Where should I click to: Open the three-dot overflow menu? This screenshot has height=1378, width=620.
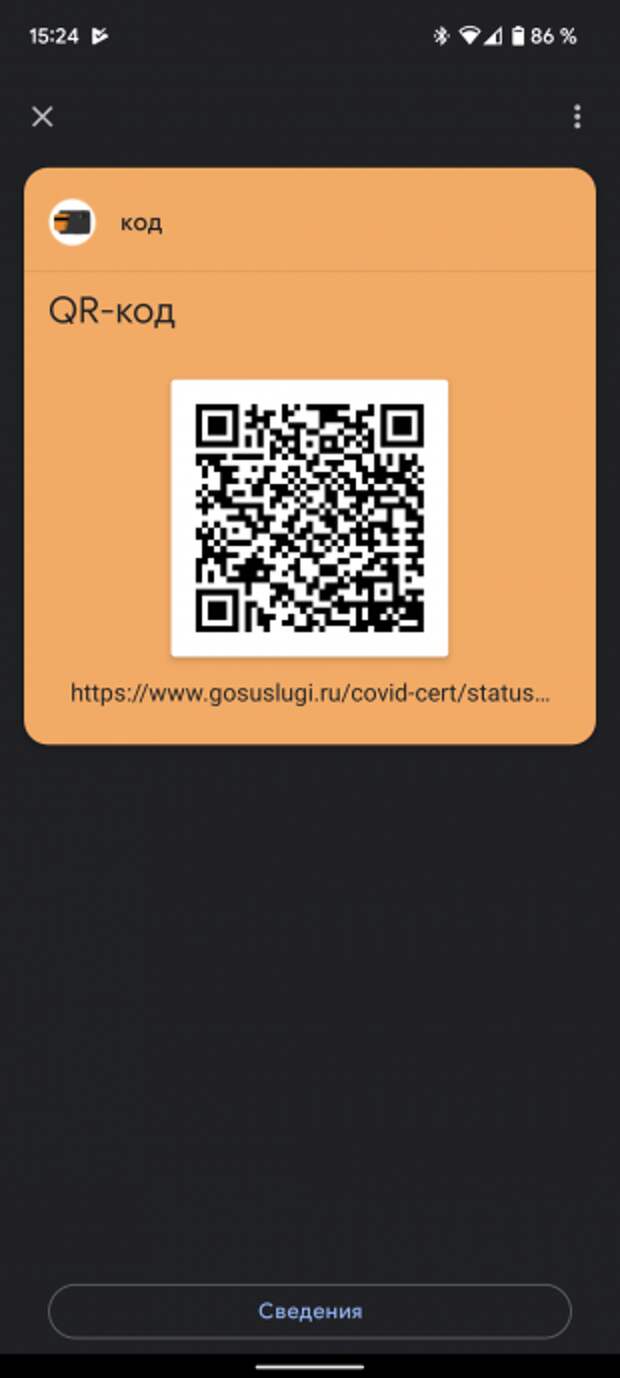point(577,117)
